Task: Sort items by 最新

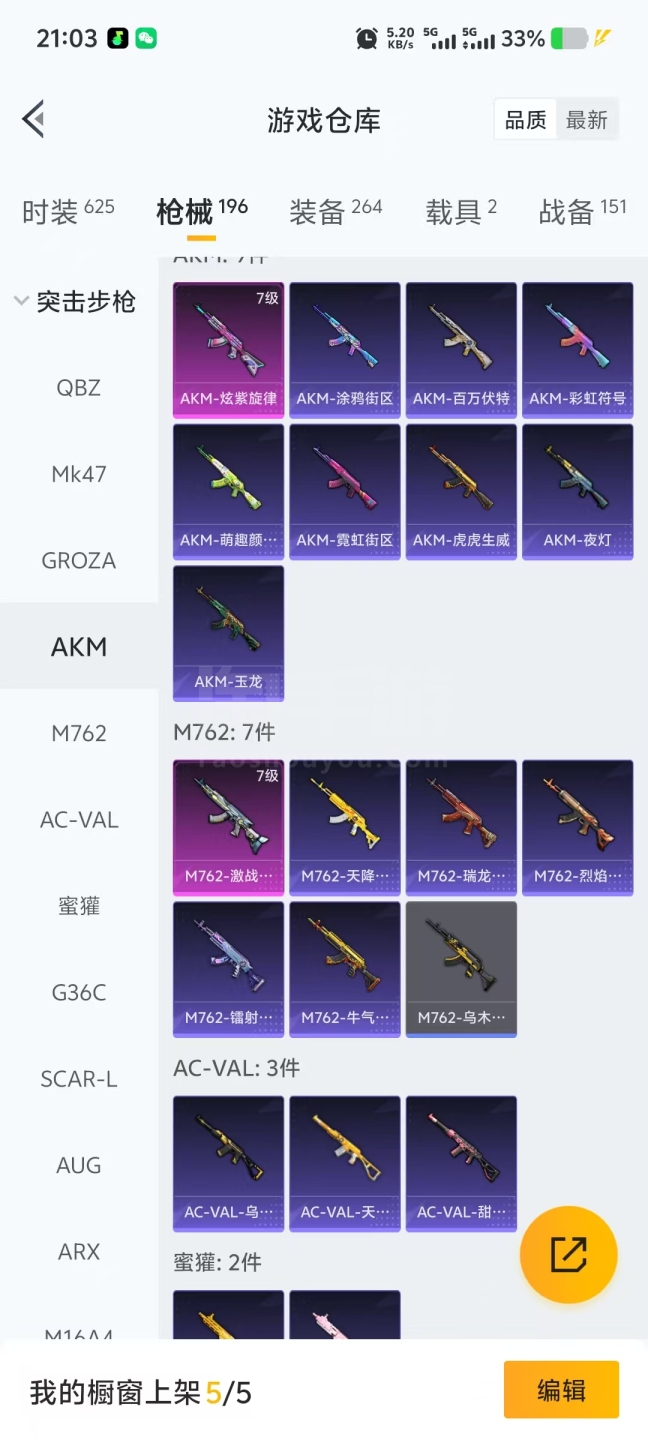Action: pyautogui.click(x=587, y=120)
